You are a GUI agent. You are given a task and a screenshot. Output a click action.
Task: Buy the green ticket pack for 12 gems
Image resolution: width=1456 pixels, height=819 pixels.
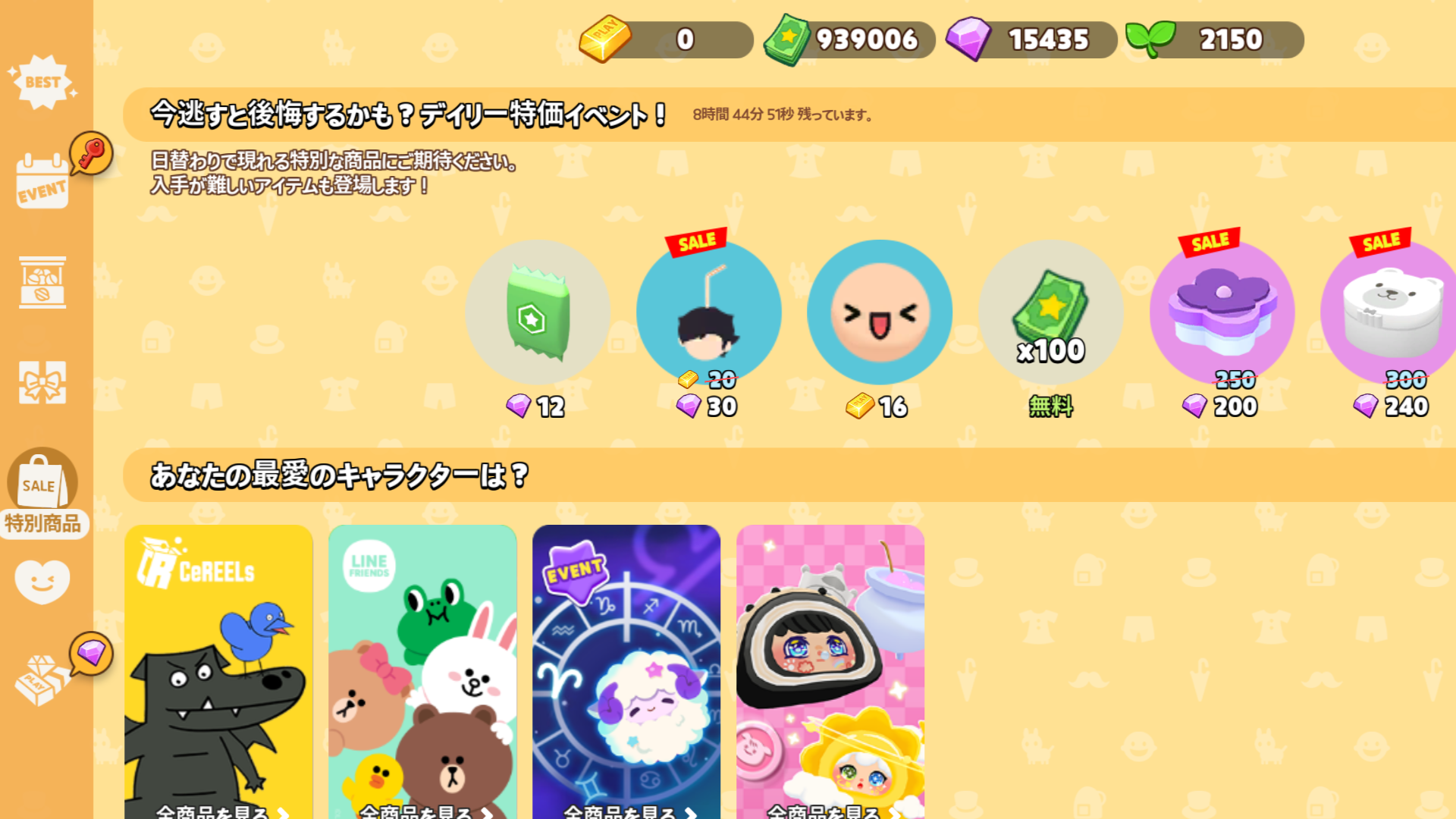[x=538, y=312]
